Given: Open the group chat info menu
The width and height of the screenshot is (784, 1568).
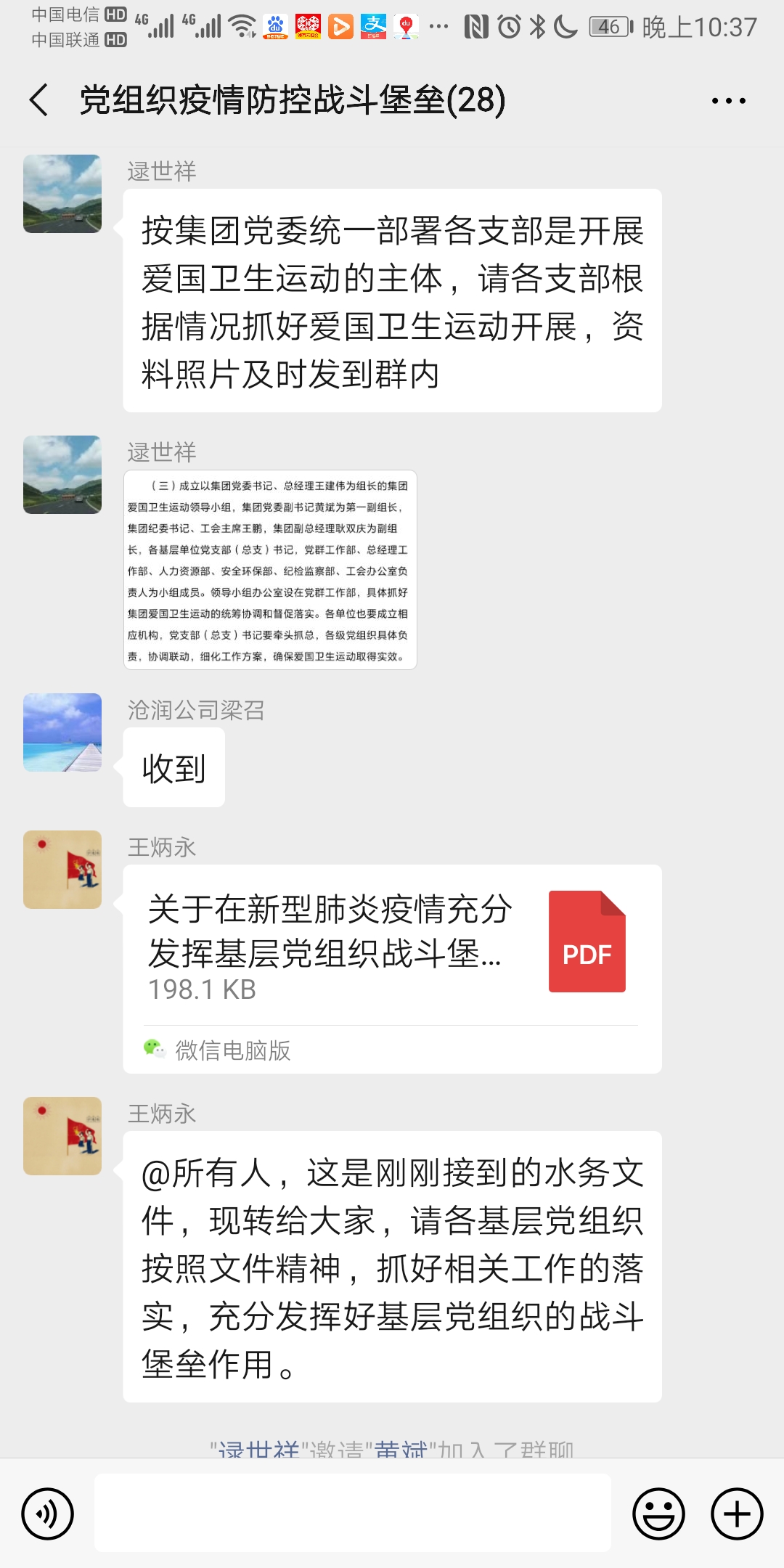Looking at the screenshot, I should click(728, 101).
